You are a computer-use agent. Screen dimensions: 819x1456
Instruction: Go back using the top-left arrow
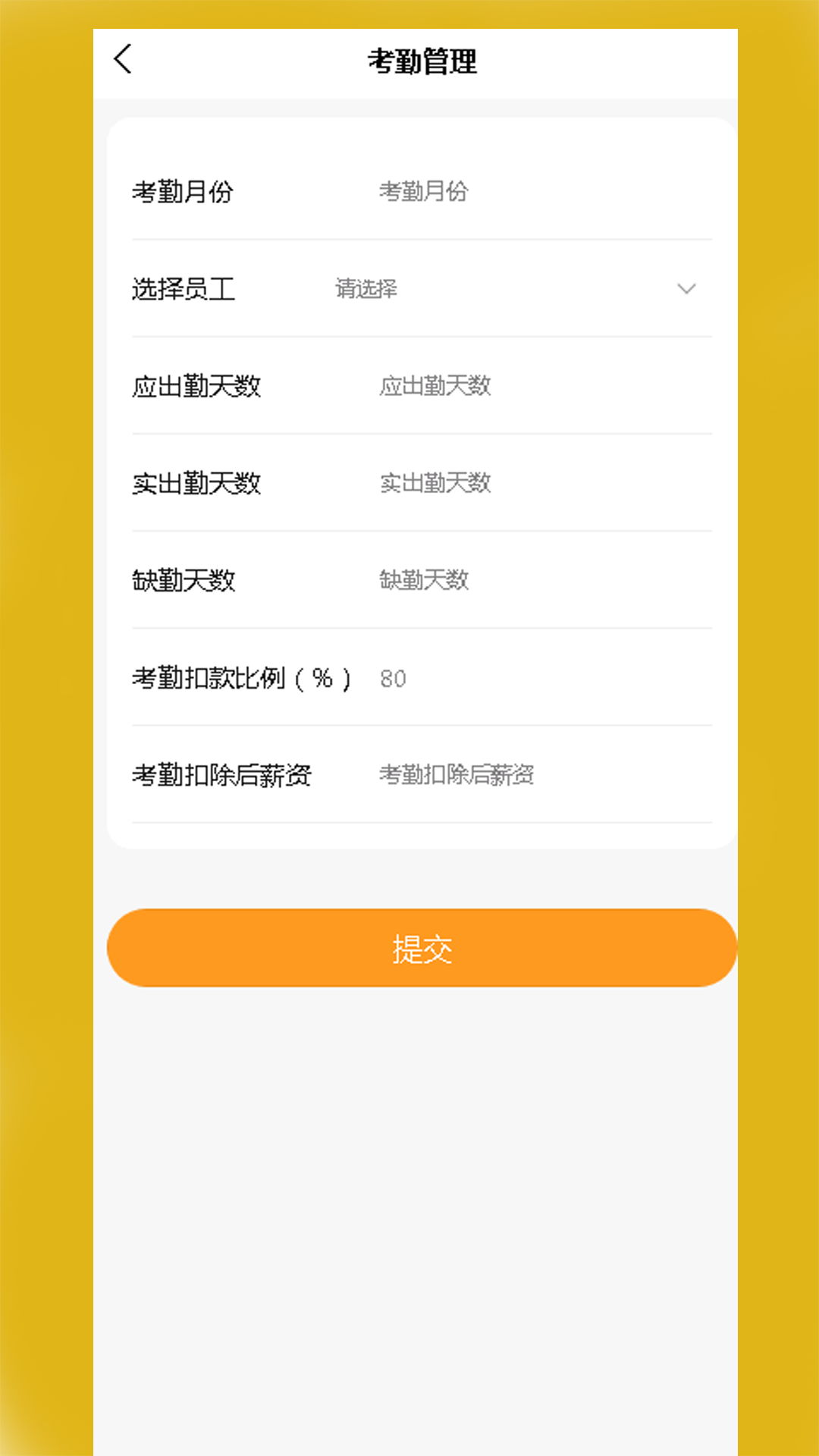(123, 59)
